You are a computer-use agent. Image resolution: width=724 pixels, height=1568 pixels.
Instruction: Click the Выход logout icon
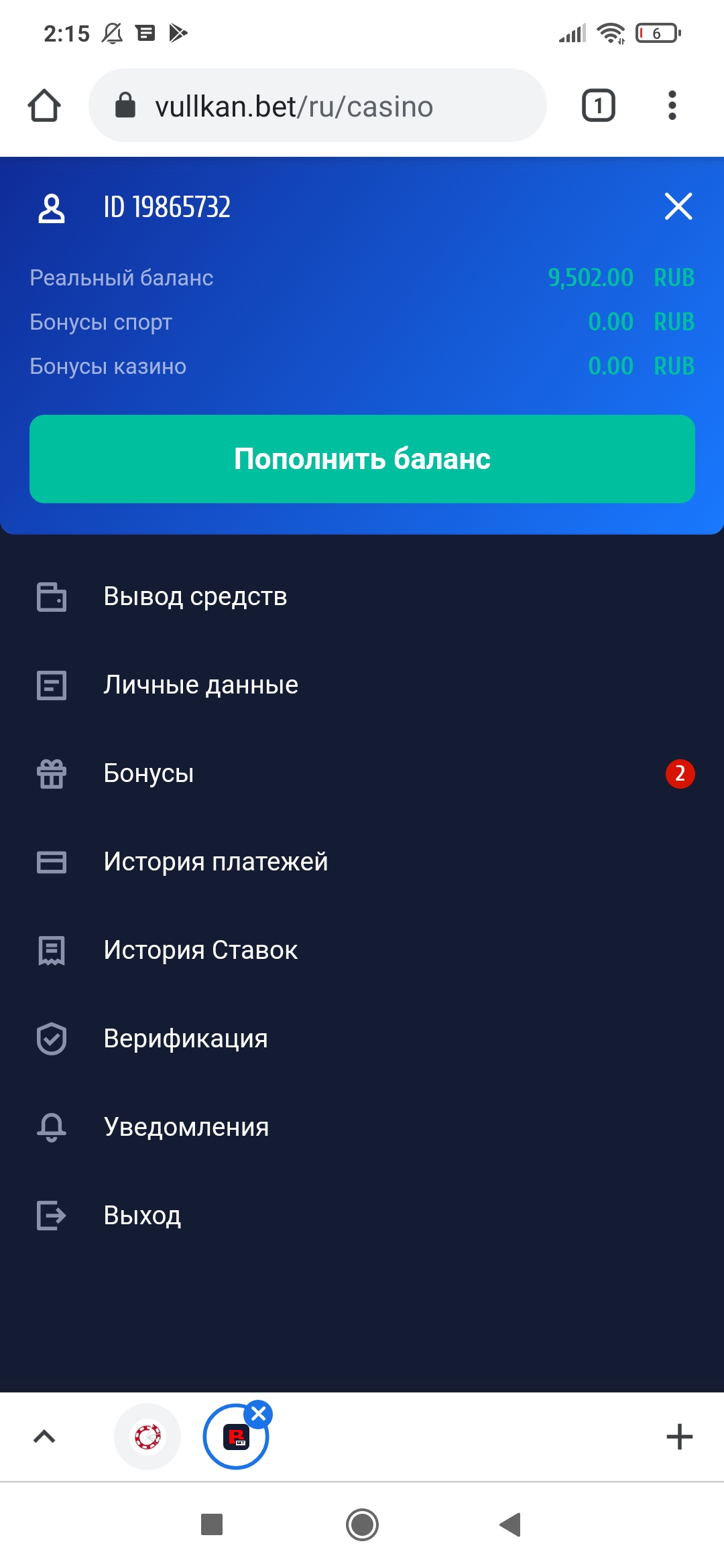coord(50,1215)
